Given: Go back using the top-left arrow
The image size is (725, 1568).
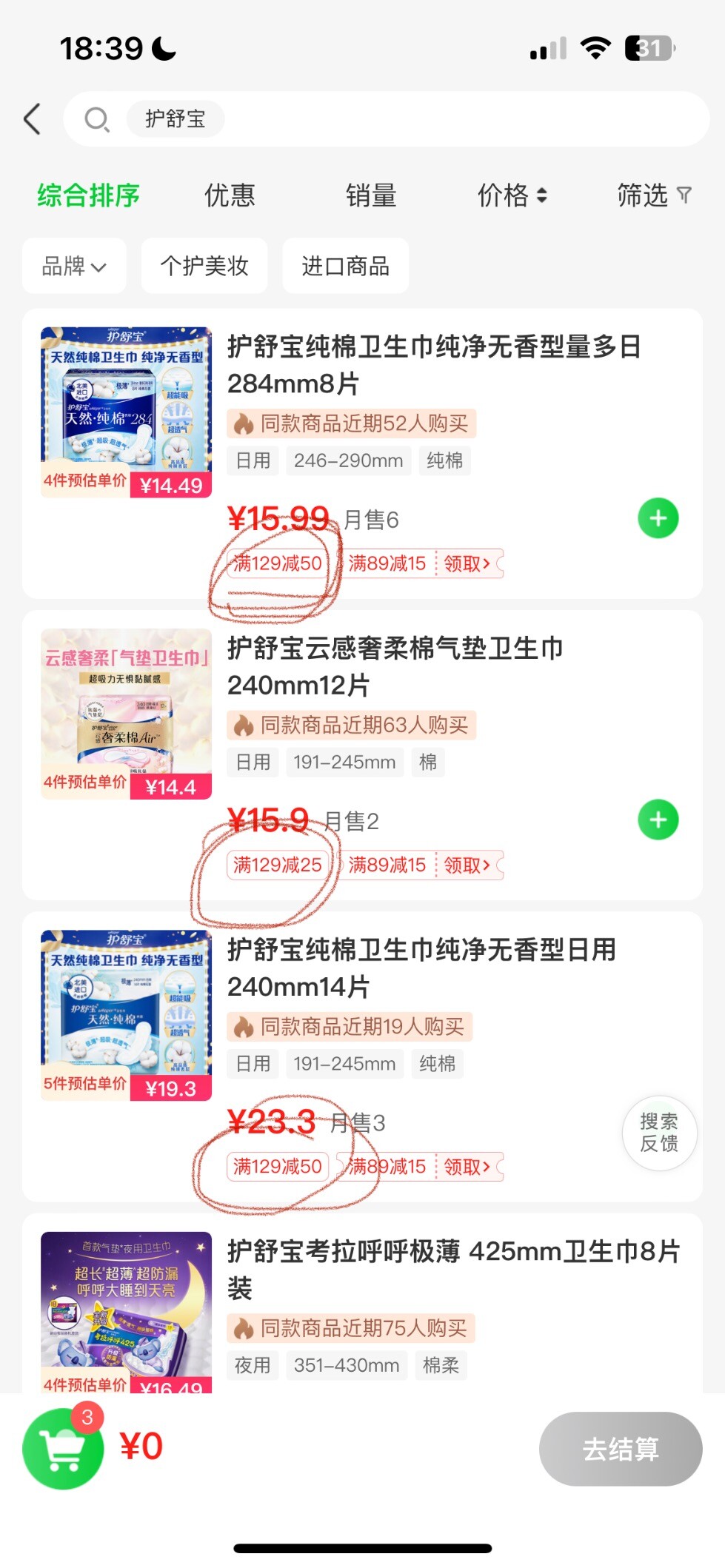Looking at the screenshot, I should click(32, 118).
